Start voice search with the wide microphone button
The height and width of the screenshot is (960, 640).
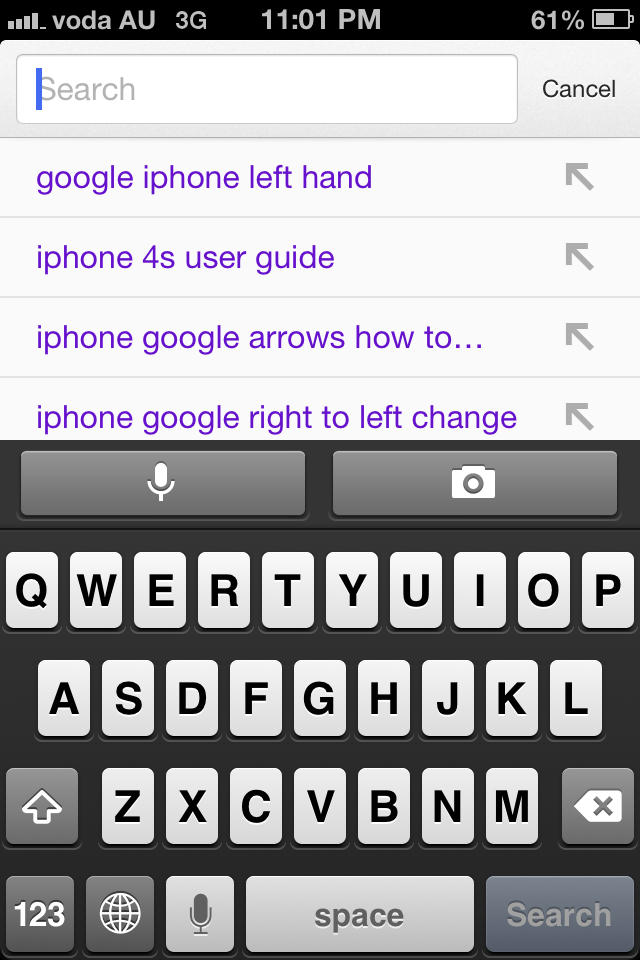tap(162, 483)
